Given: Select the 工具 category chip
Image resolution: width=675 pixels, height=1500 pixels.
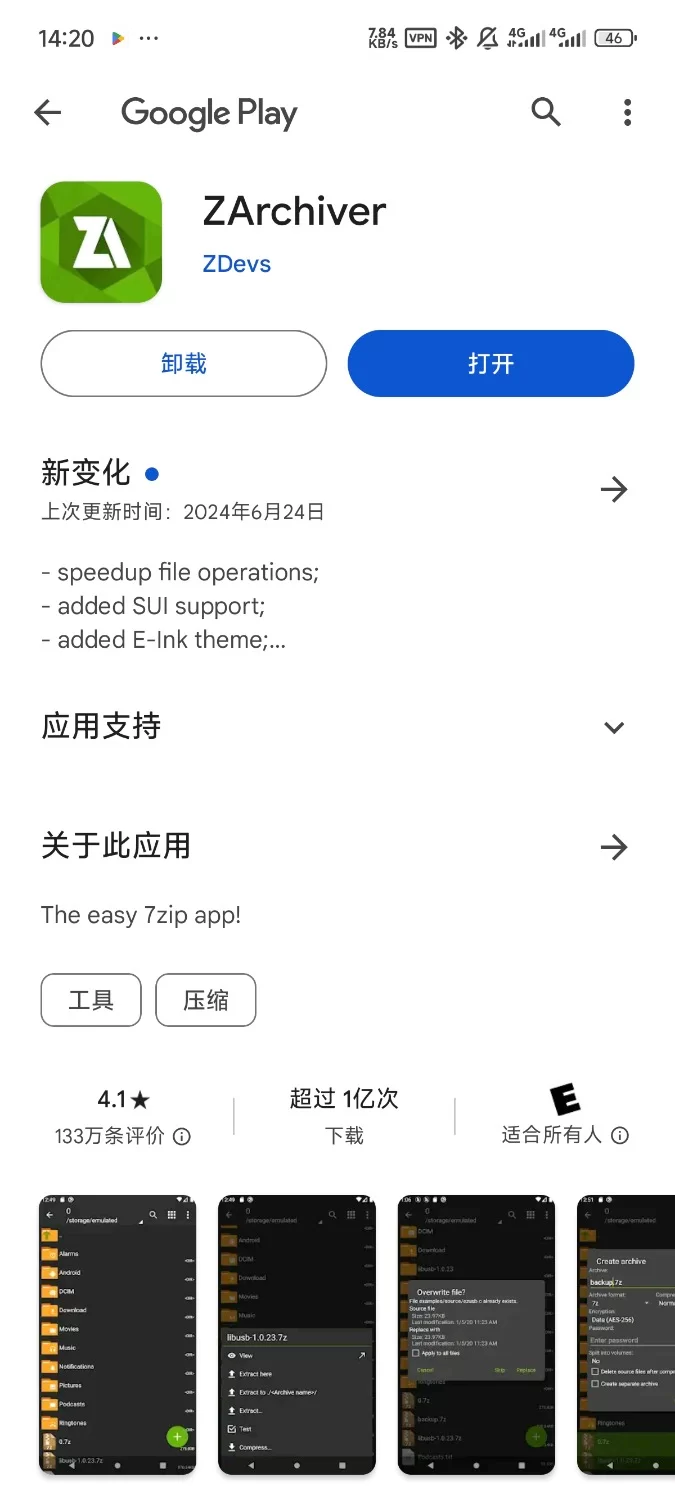Looking at the screenshot, I should [x=91, y=1000].
